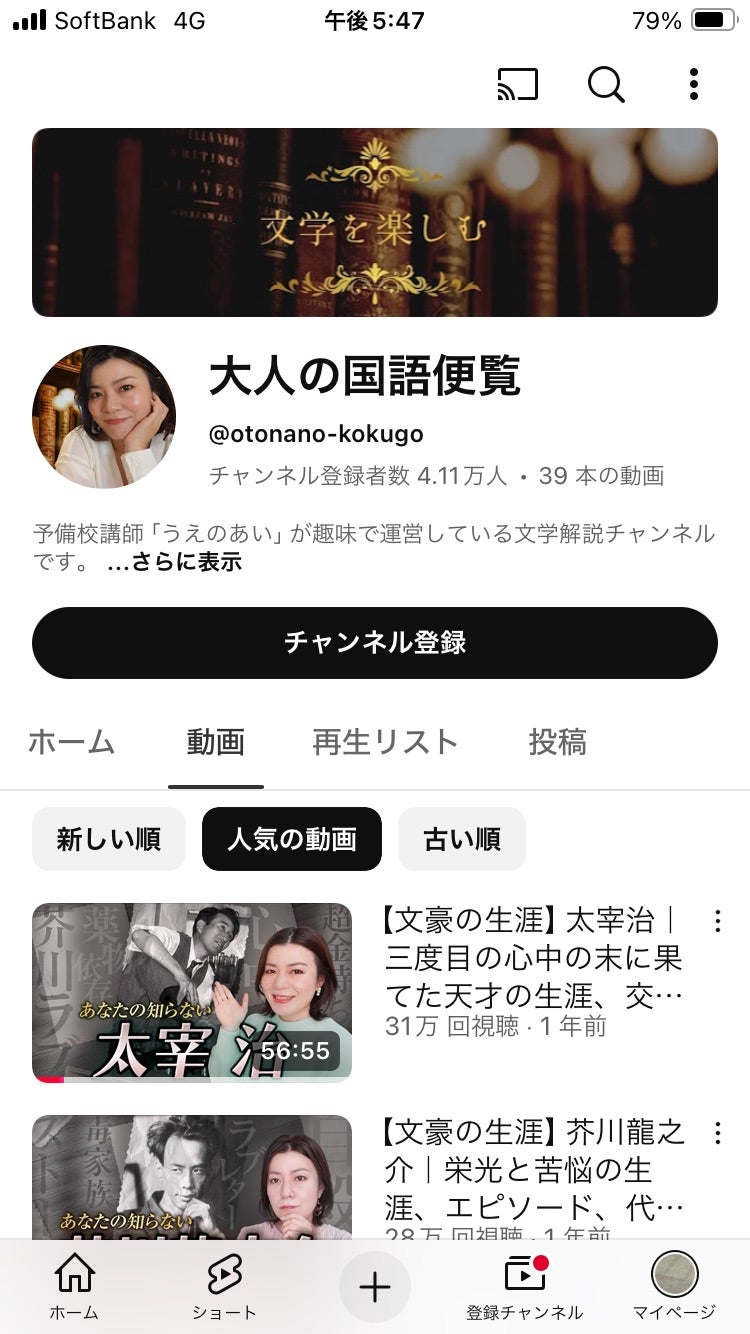Switch to the 再生リスト tab
This screenshot has width=750, height=1334.
(x=385, y=742)
